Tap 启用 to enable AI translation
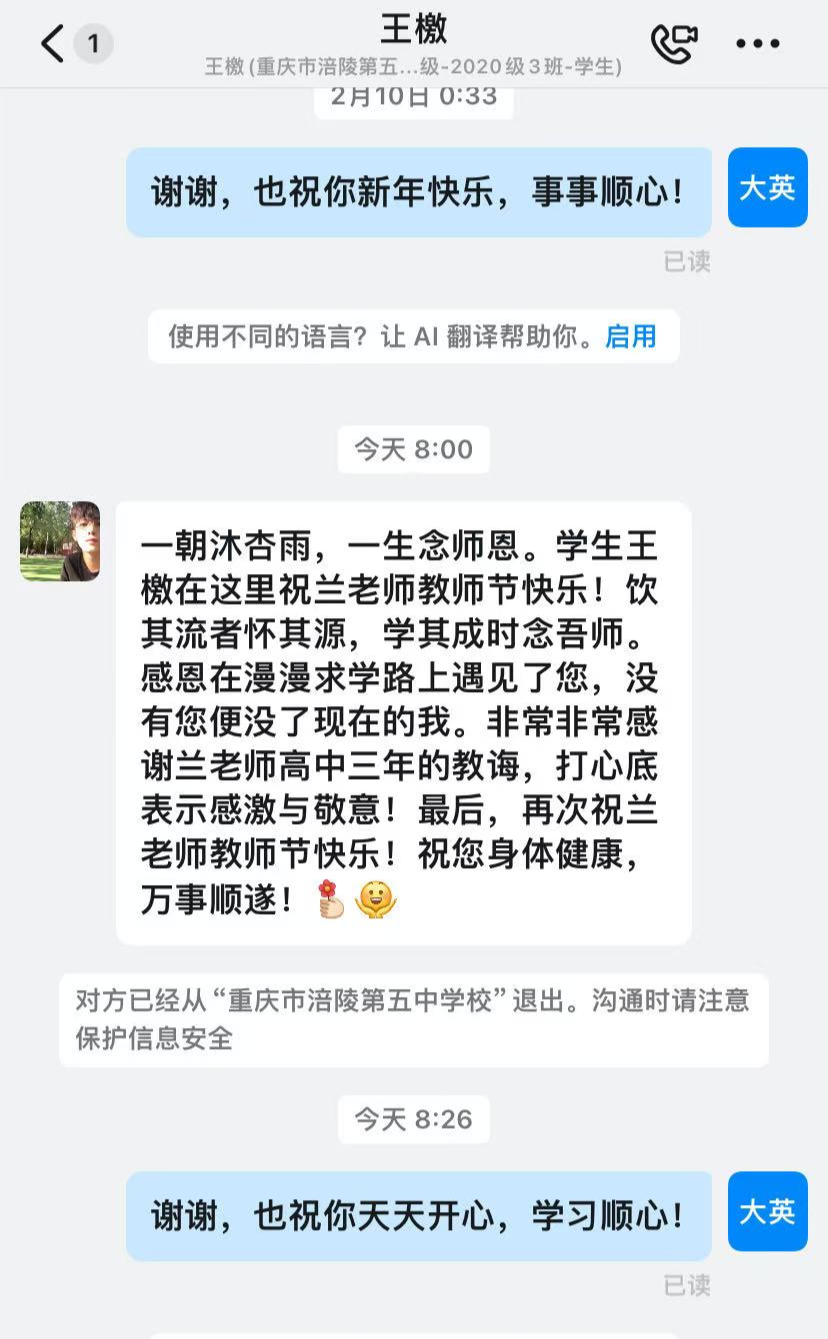This screenshot has width=828, height=1339. coord(630,337)
